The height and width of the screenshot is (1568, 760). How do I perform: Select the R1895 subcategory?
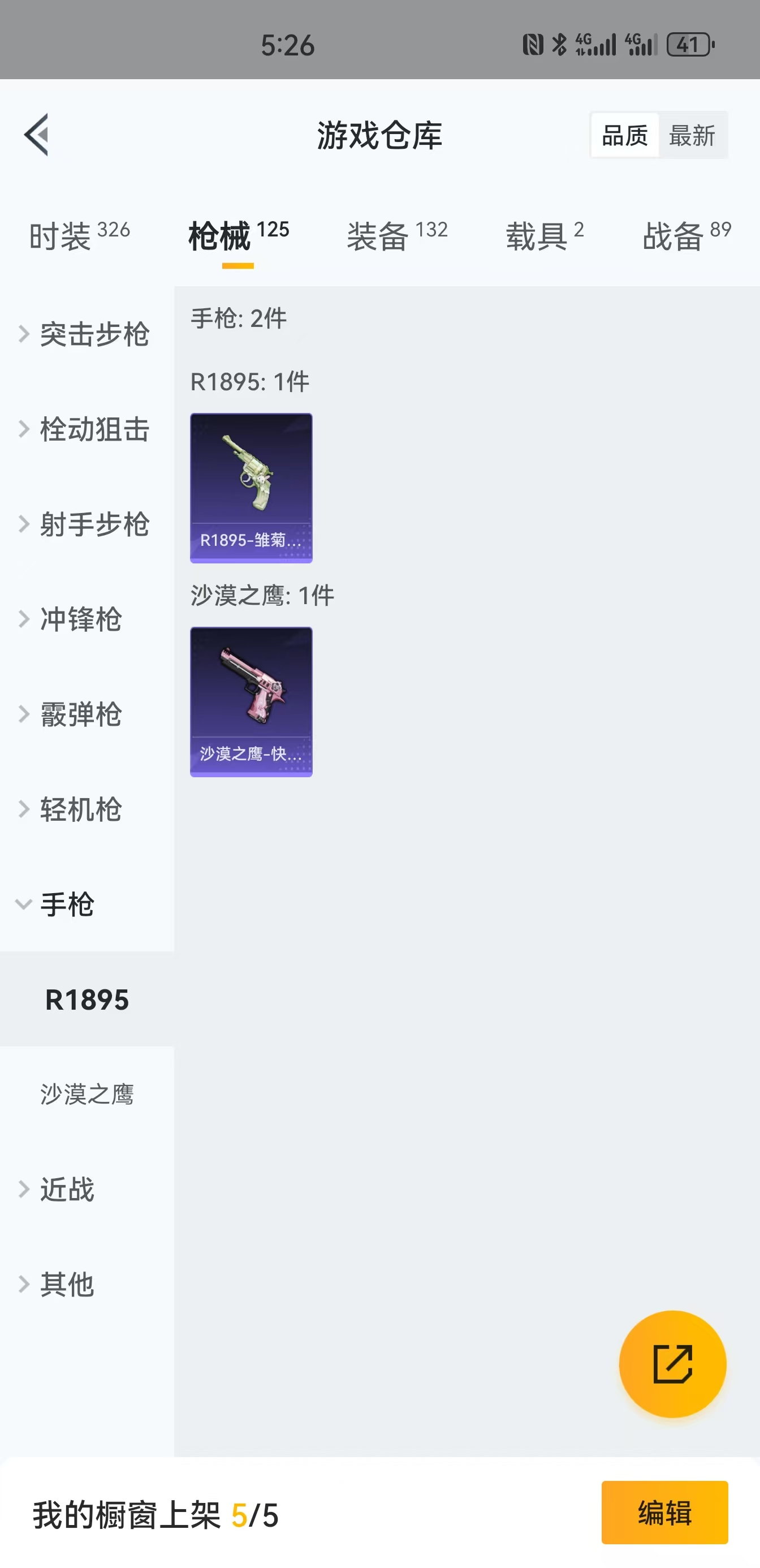pos(87,998)
